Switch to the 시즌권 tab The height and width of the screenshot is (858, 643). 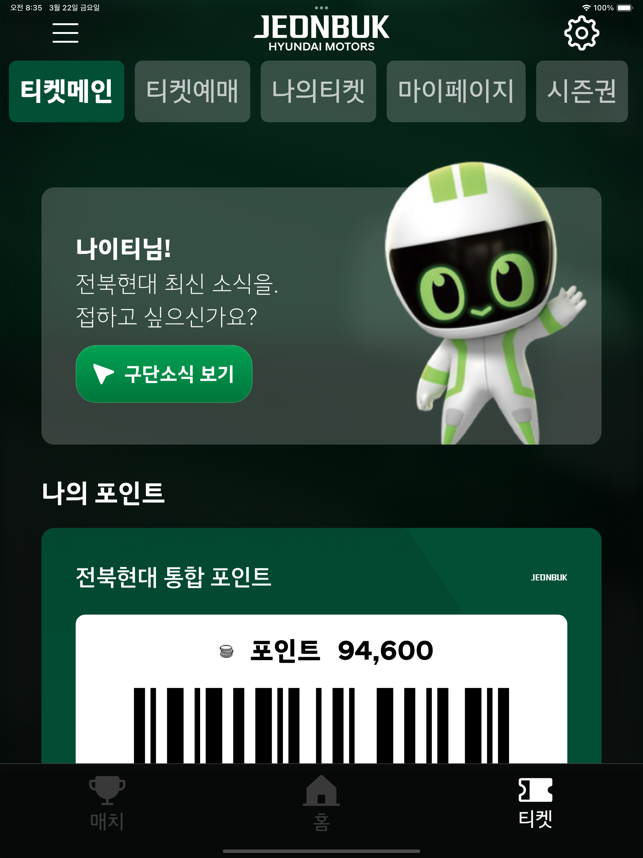point(582,91)
